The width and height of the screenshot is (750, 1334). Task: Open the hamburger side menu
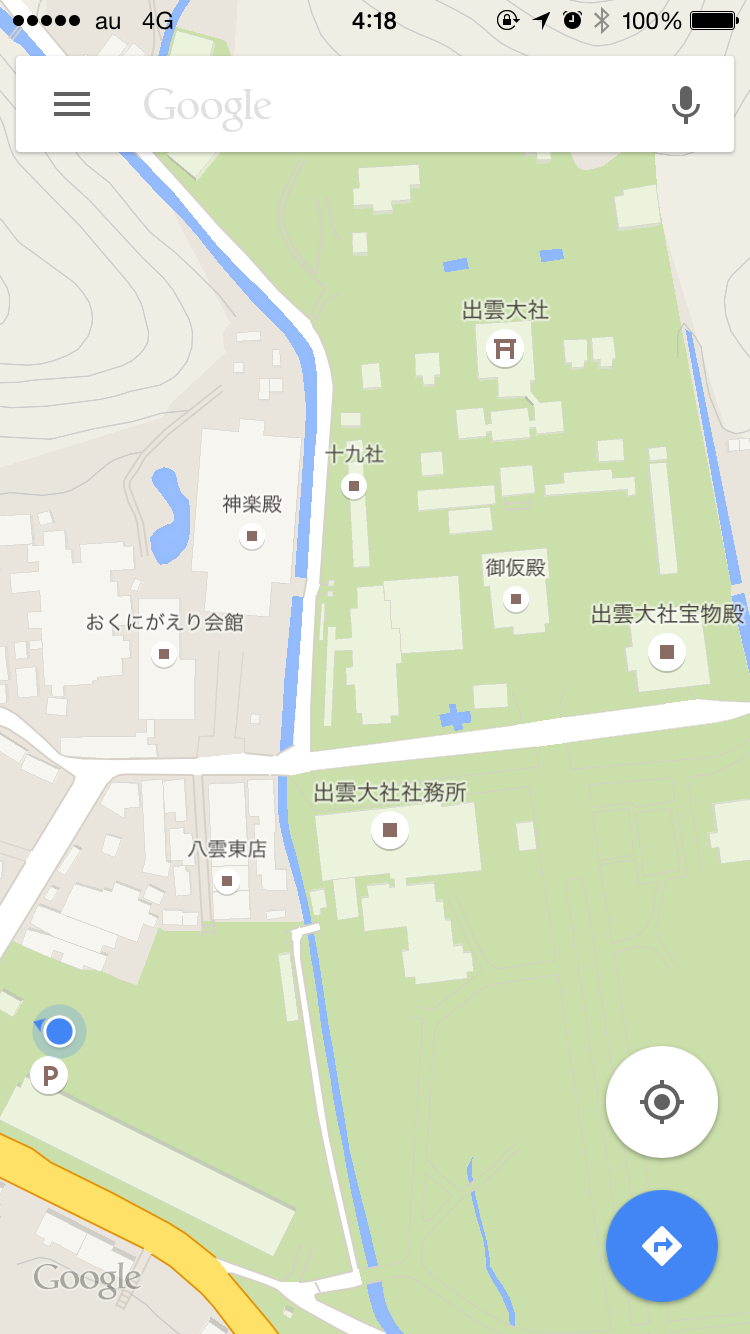click(72, 104)
